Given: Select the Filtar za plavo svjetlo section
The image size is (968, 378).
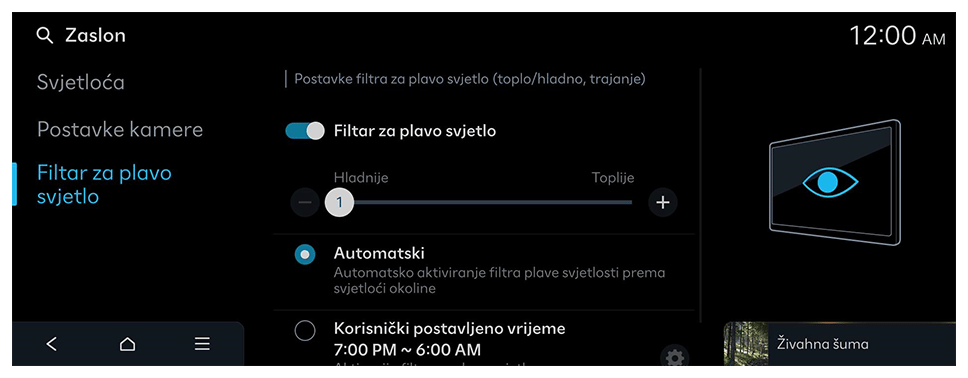Looking at the screenshot, I should click(x=104, y=184).
